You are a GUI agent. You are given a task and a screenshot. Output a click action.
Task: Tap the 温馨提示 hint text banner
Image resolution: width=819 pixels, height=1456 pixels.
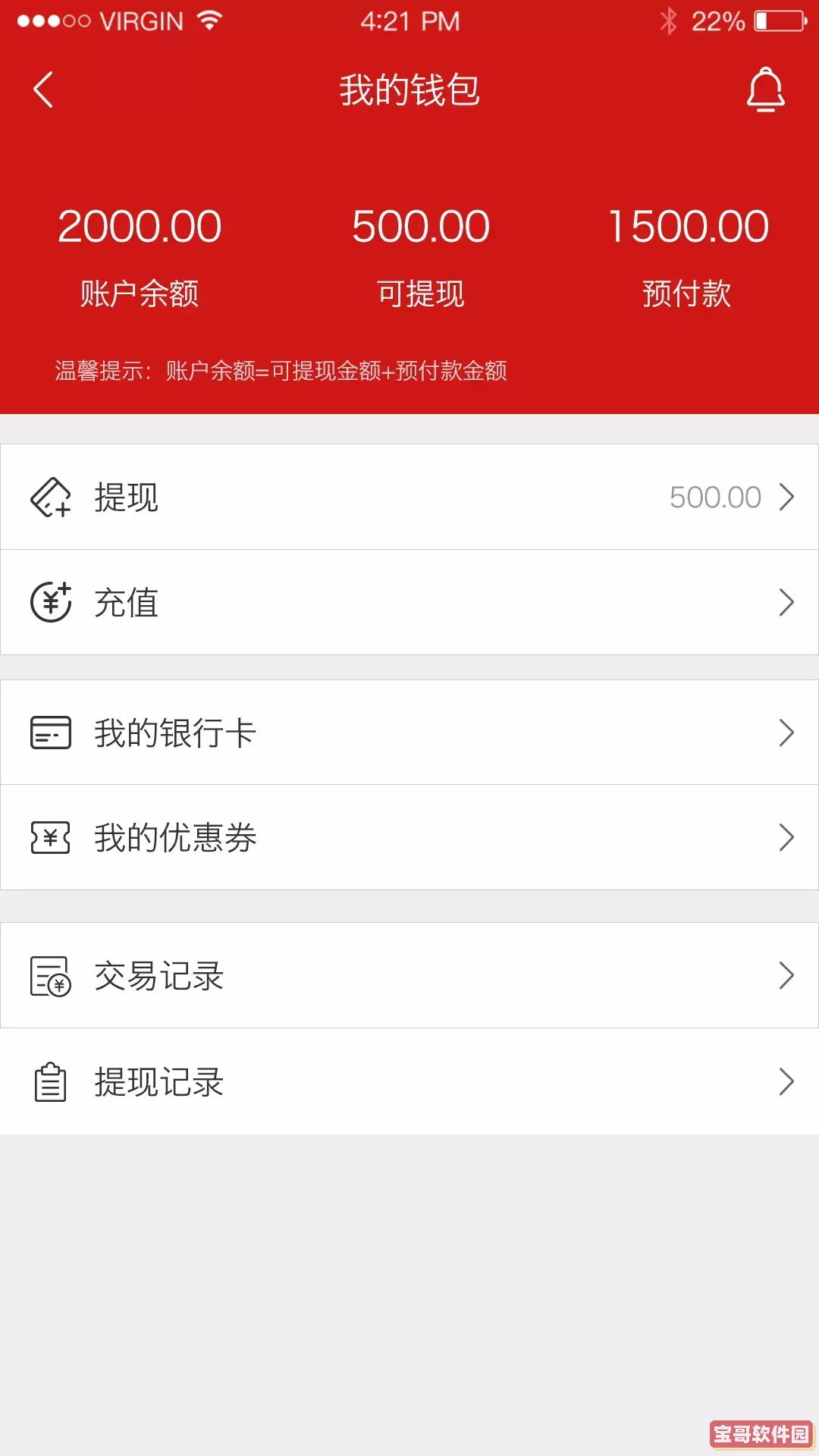(282, 372)
